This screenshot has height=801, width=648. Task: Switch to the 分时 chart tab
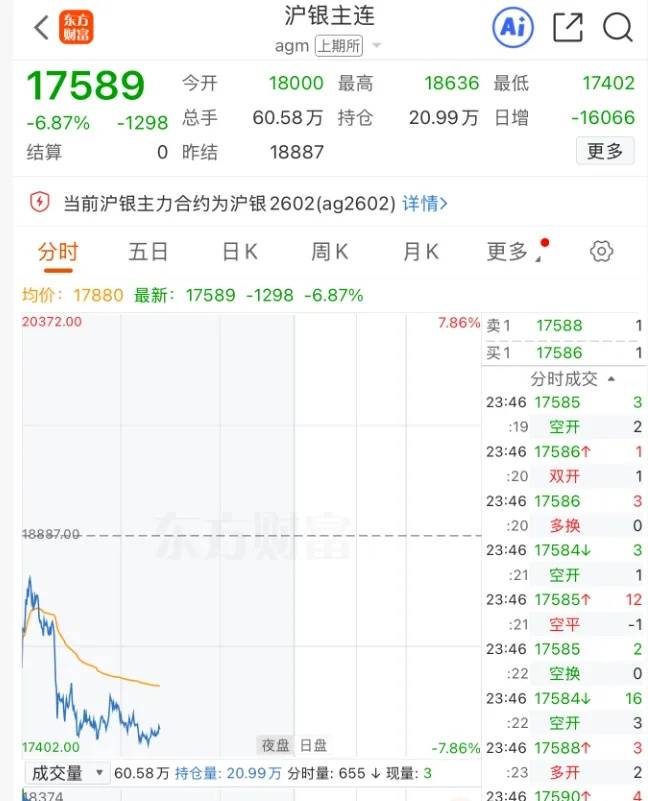(58, 252)
